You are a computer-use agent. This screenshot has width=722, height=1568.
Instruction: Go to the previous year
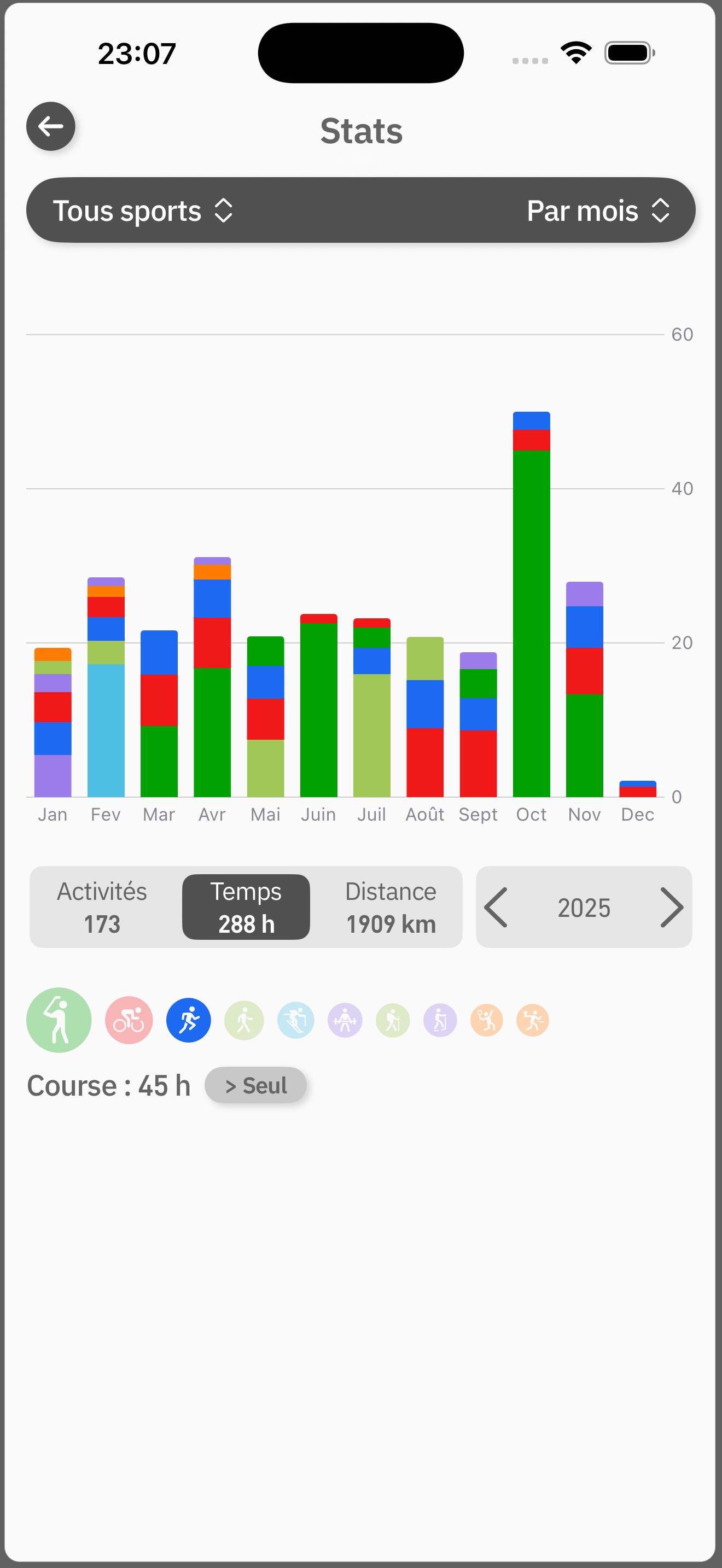pos(496,908)
